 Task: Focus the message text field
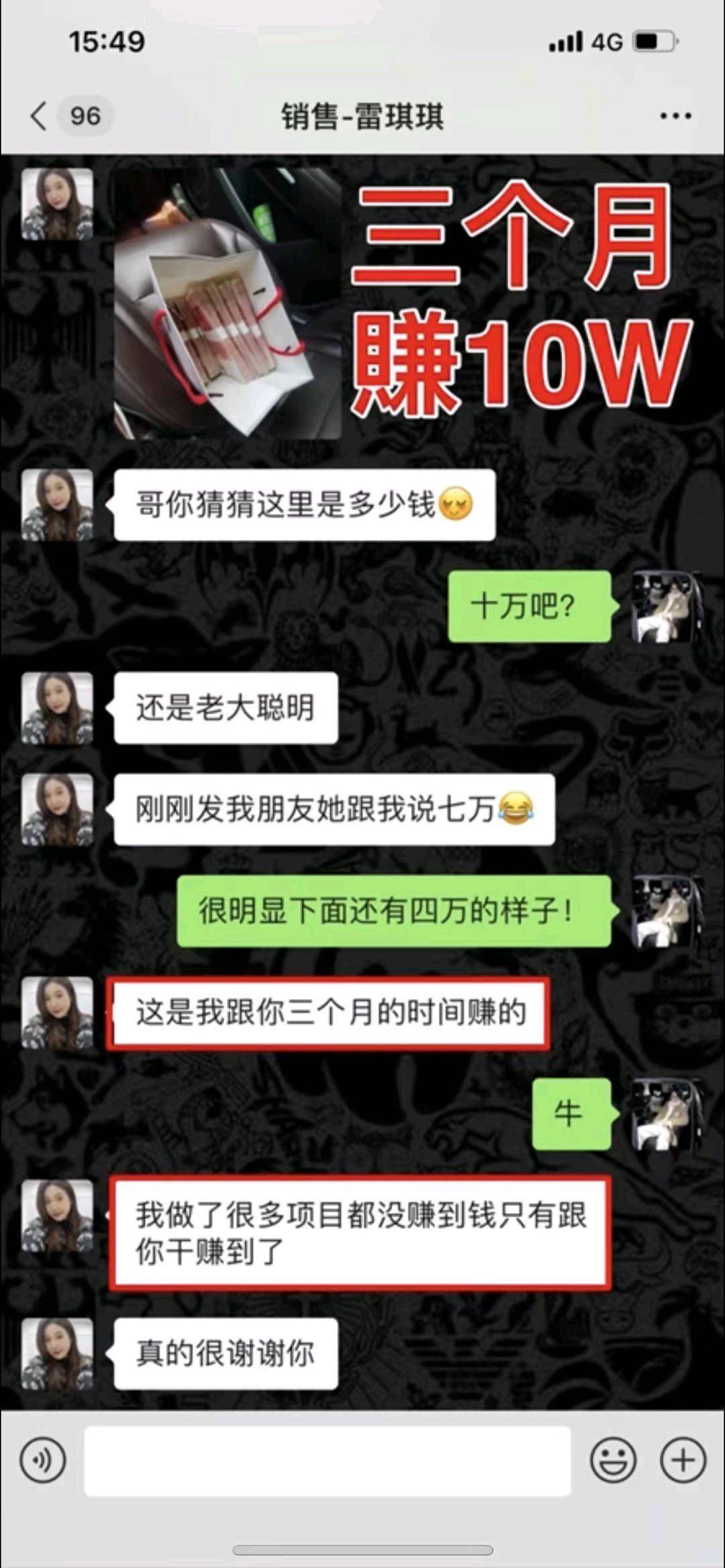(x=327, y=1461)
